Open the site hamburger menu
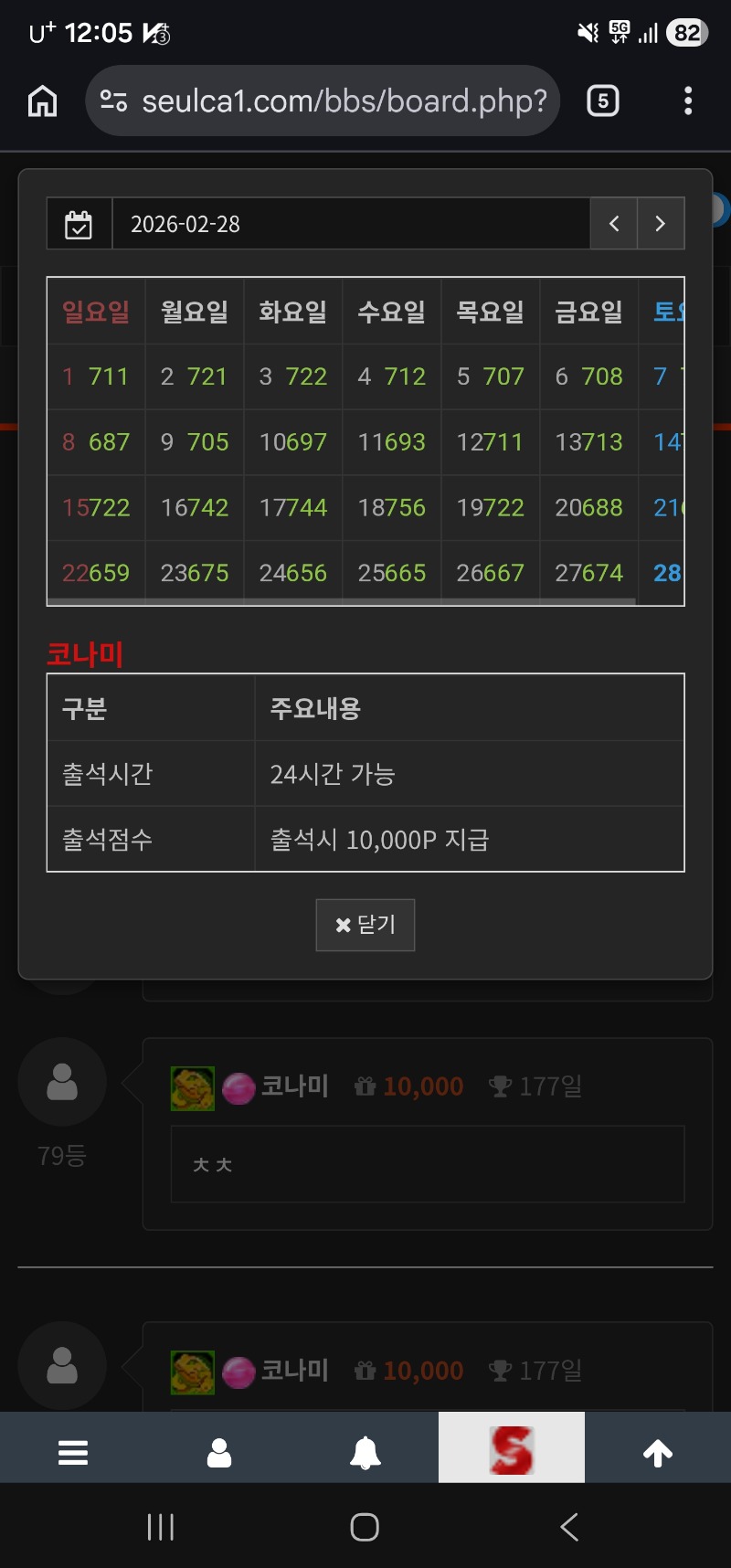This screenshot has width=731, height=1568. [73, 1452]
